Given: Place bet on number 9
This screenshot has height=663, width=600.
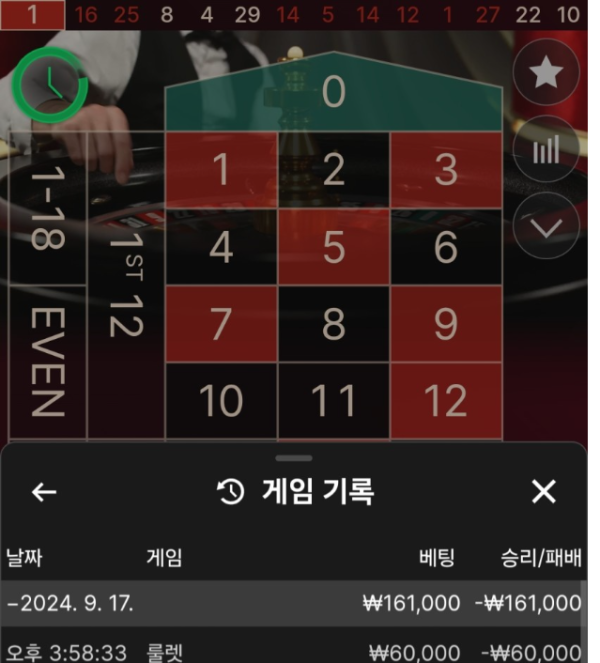Looking at the screenshot, I should pyautogui.click(x=446, y=324).
